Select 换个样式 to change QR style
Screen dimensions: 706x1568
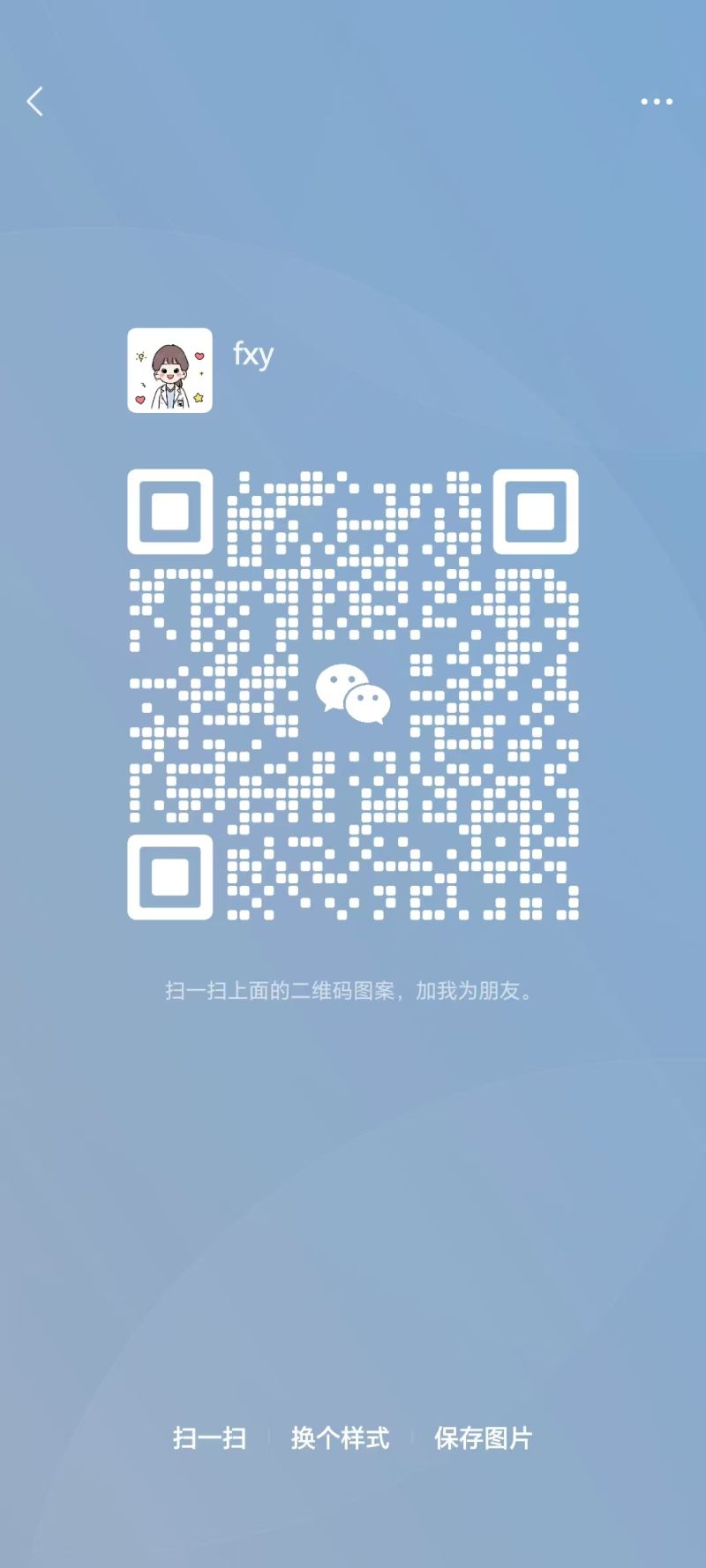click(x=340, y=1438)
